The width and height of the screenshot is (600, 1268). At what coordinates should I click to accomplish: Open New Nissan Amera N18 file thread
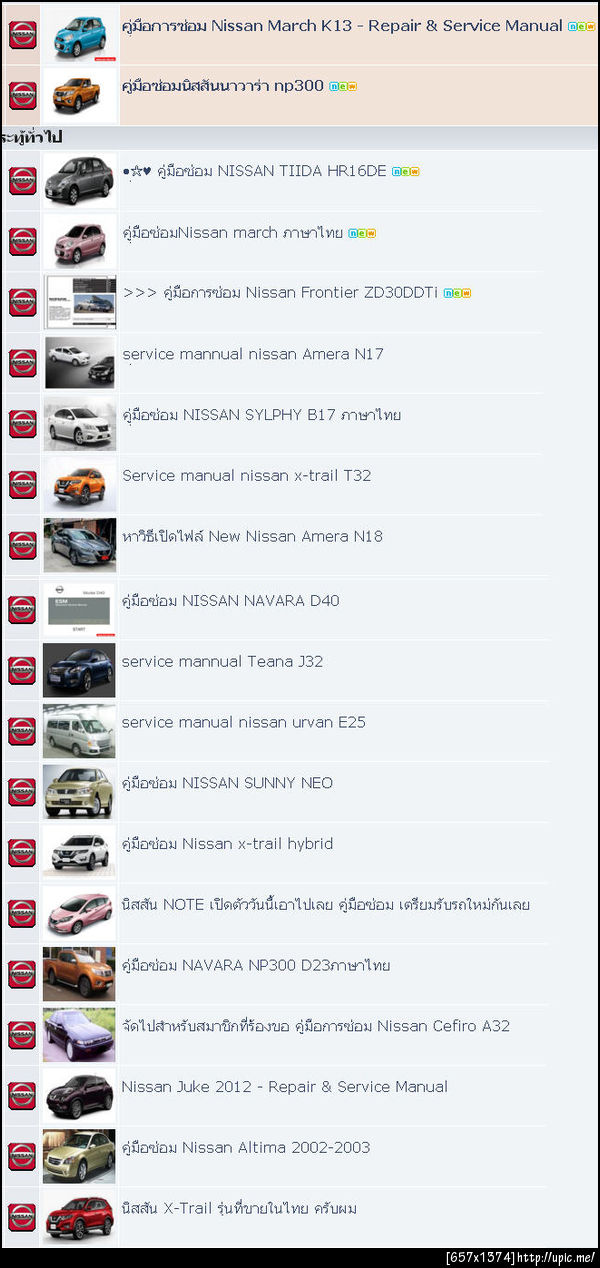tap(252, 537)
